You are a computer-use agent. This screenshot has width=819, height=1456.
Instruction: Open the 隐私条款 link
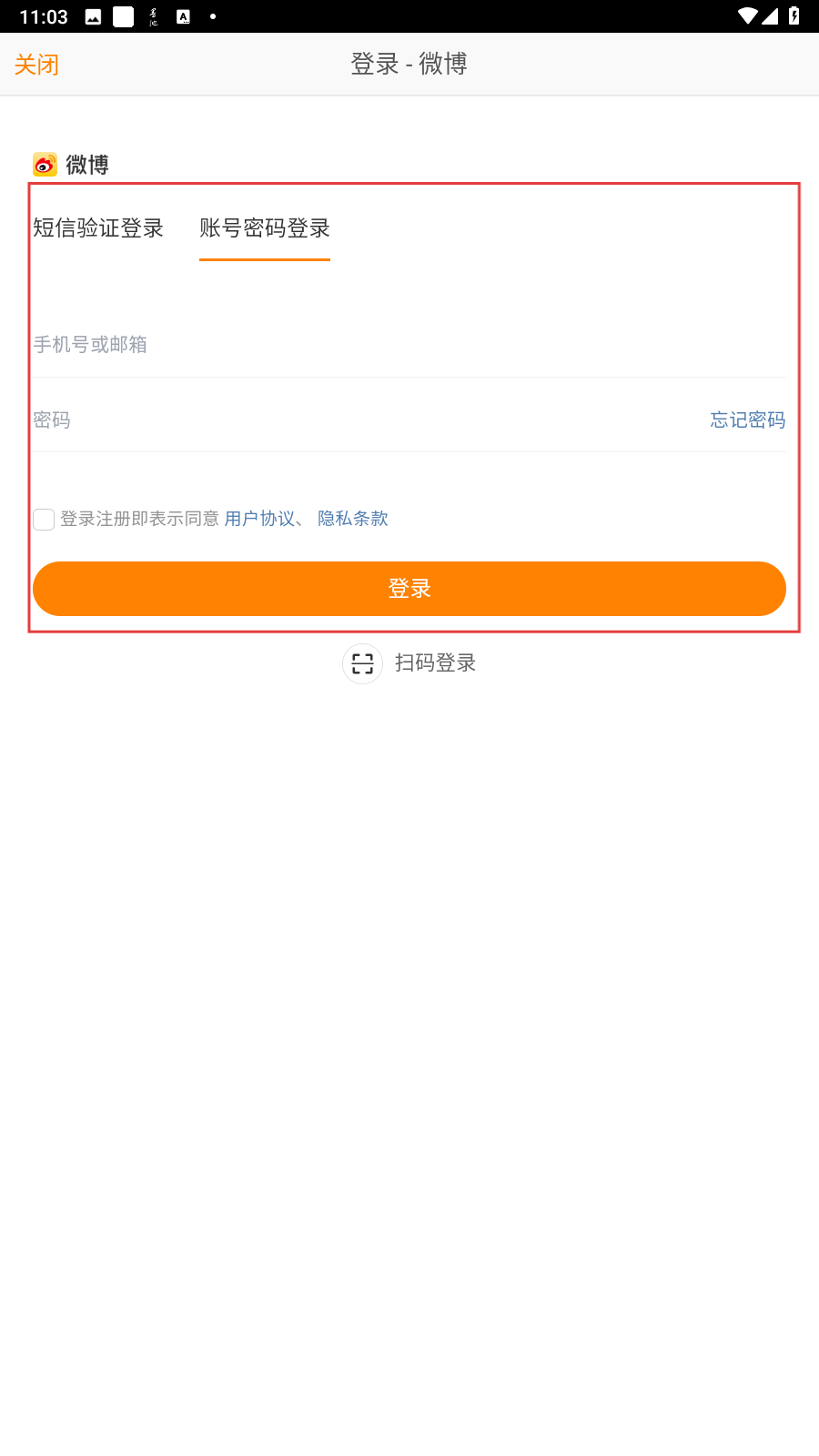point(353,519)
